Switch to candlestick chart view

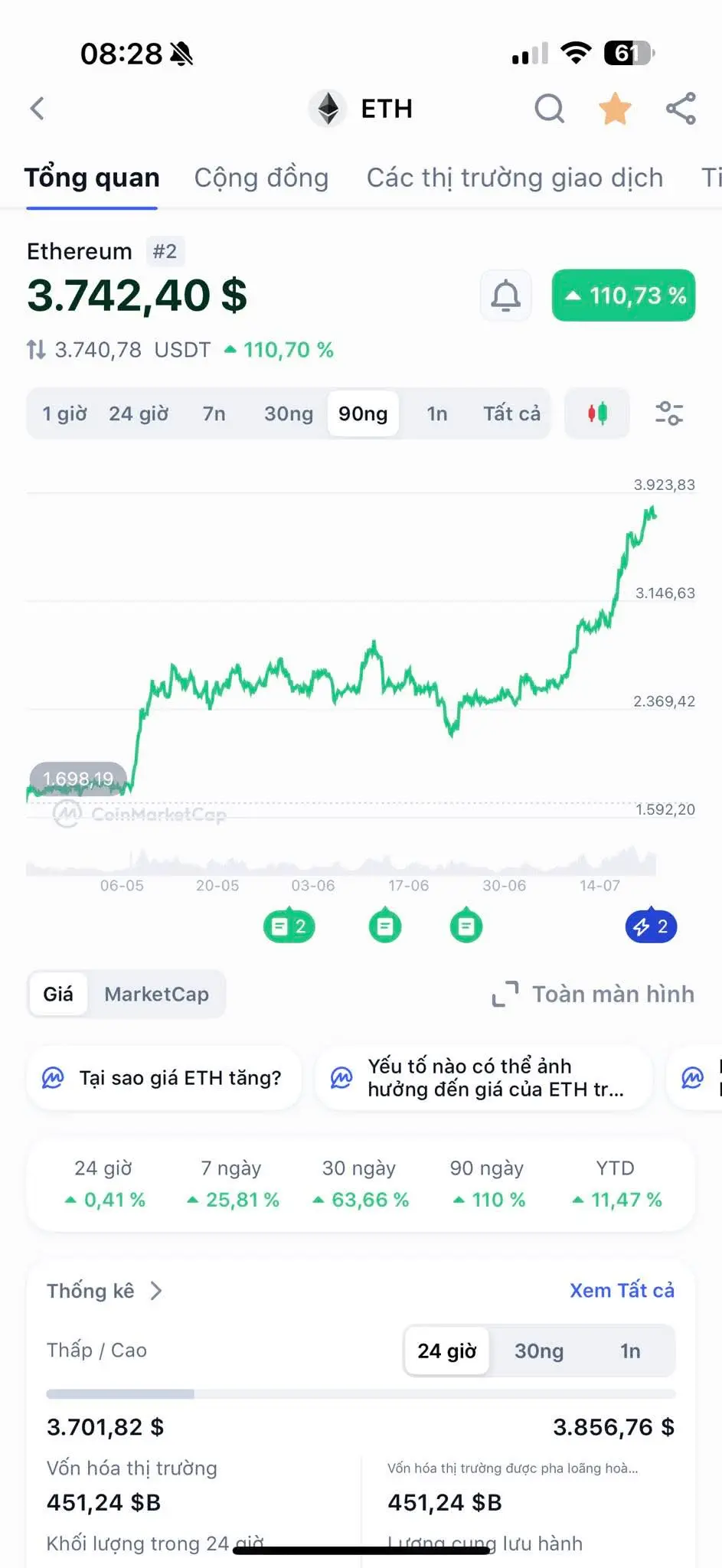tap(597, 414)
